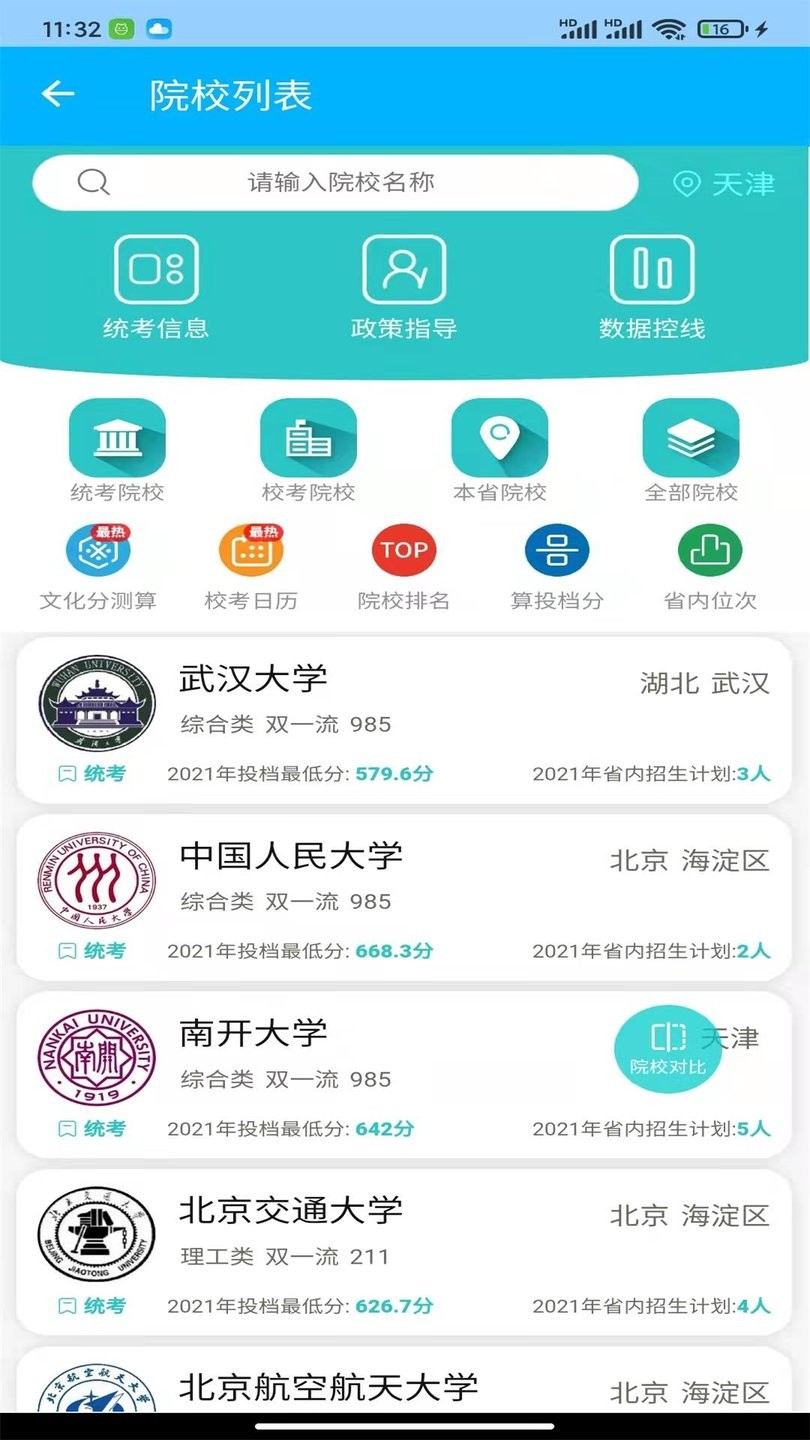The height and width of the screenshot is (1440, 810).
Task: Open the TOP 院校排名 rankings
Action: [x=404, y=549]
